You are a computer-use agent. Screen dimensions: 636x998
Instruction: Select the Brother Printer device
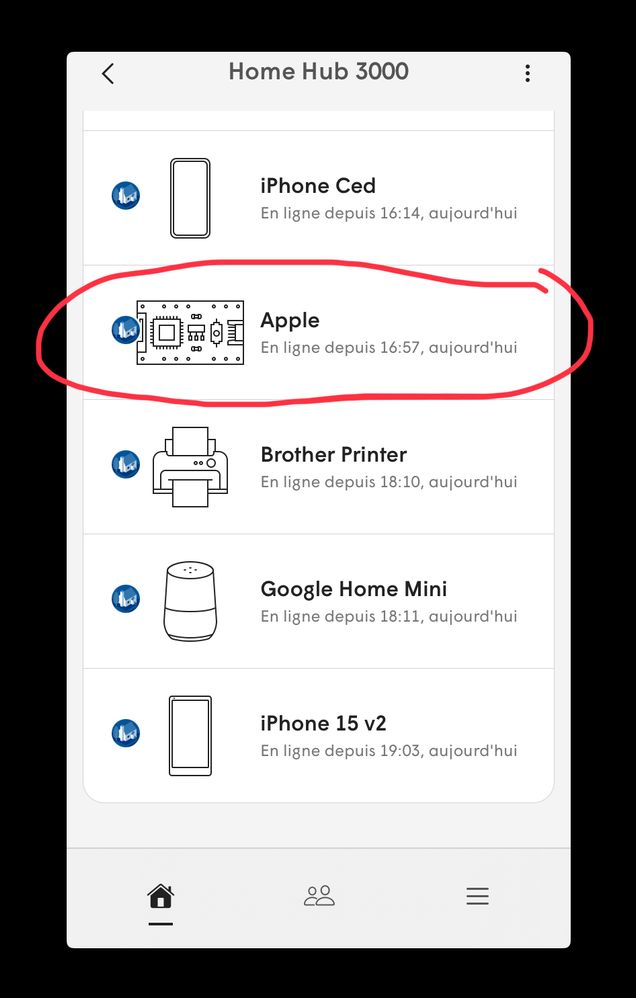(318, 467)
